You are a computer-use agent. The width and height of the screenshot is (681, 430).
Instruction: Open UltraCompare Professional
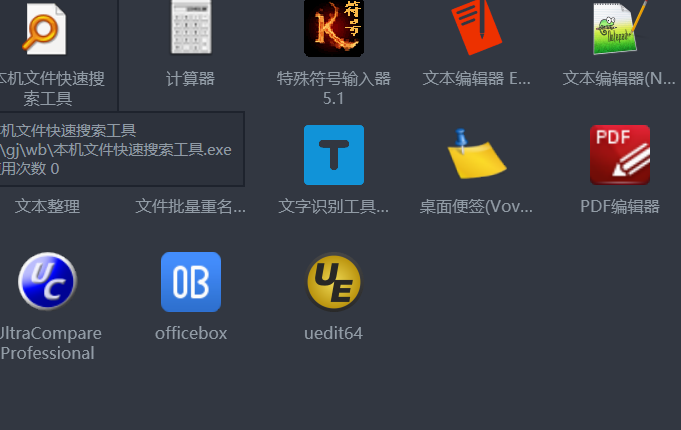pos(47,282)
